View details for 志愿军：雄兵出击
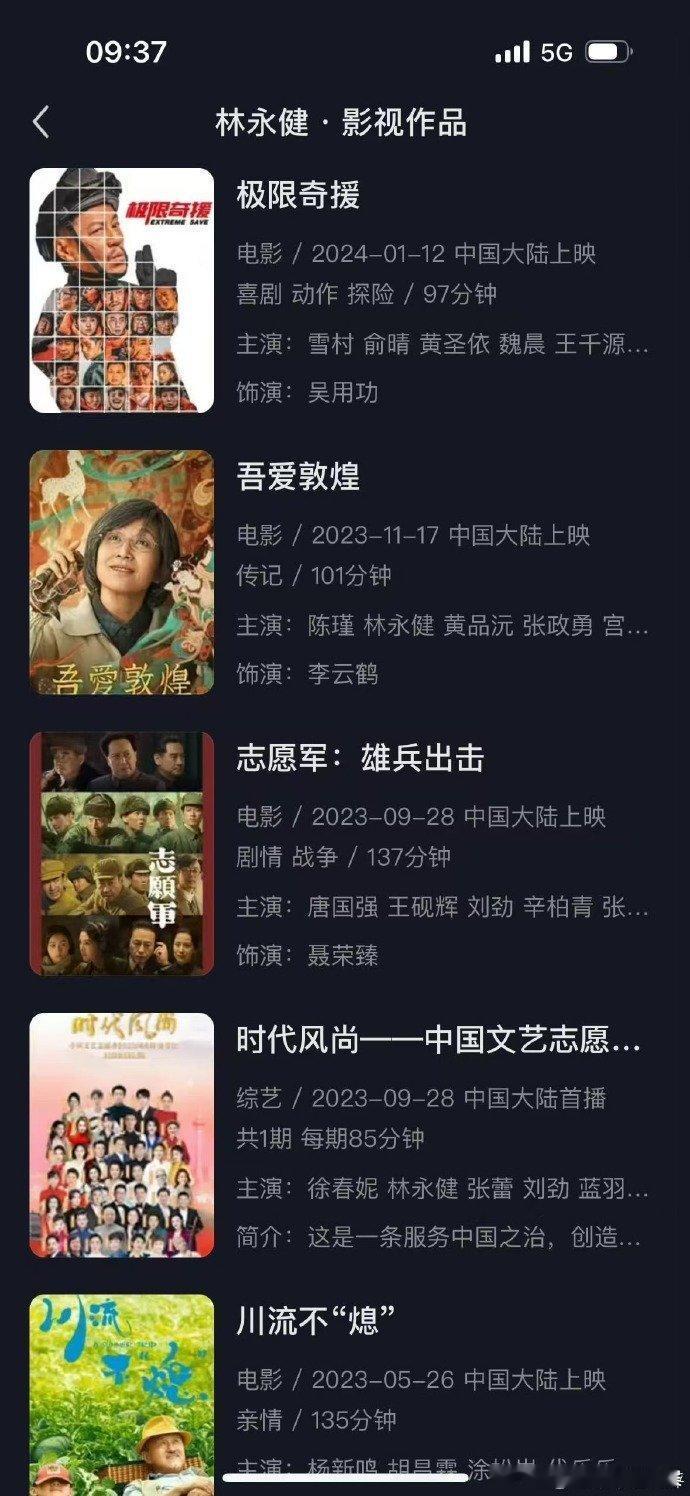690x1496 pixels. tap(360, 759)
